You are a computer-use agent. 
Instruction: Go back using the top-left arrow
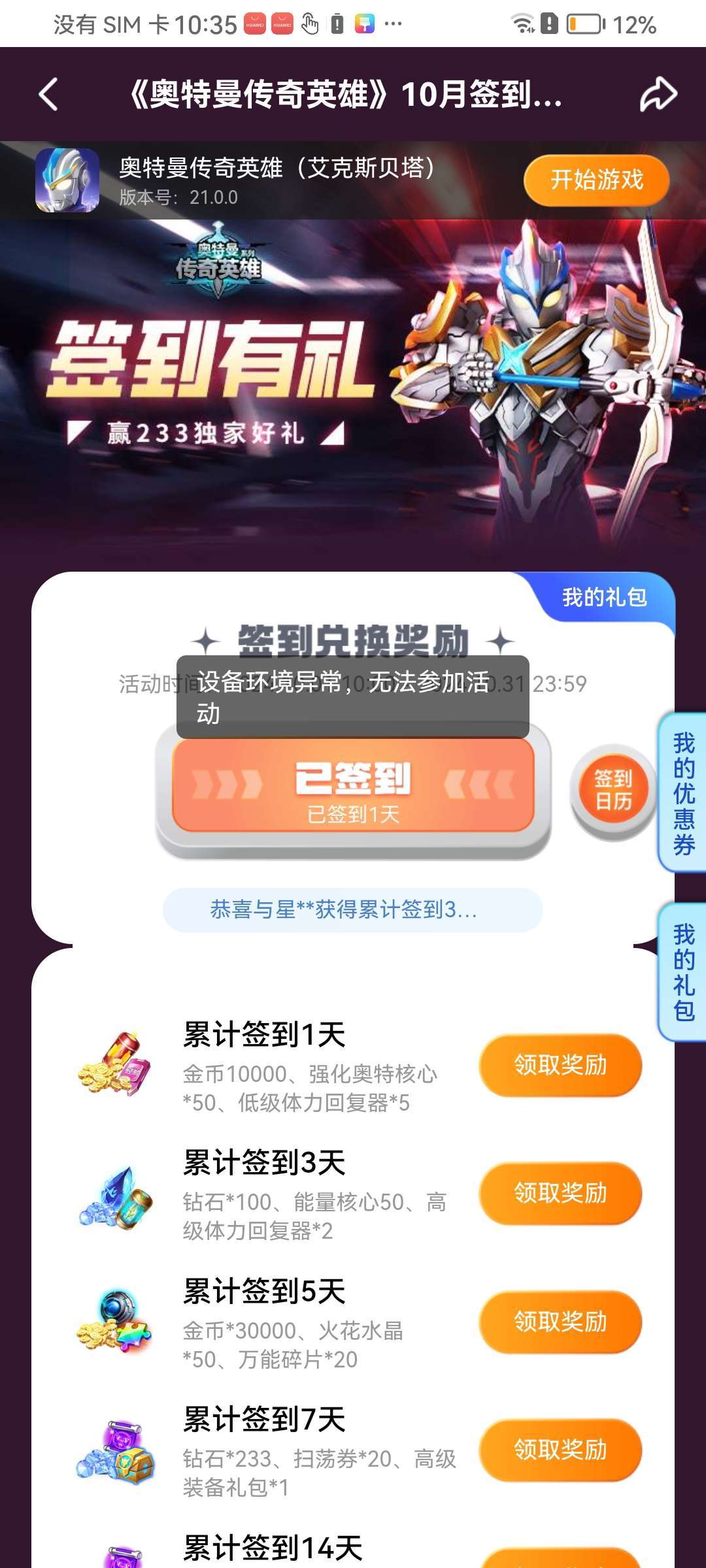[49, 95]
